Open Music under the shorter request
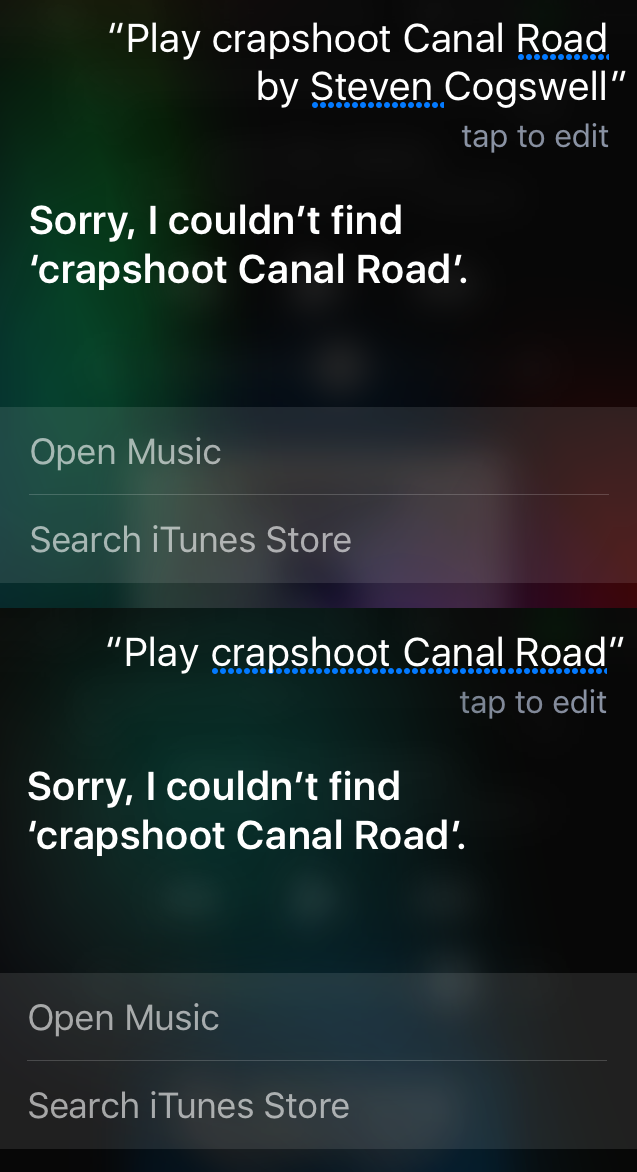The image size is (637, 1172). pyautogui.click(x=124, y=1018)
